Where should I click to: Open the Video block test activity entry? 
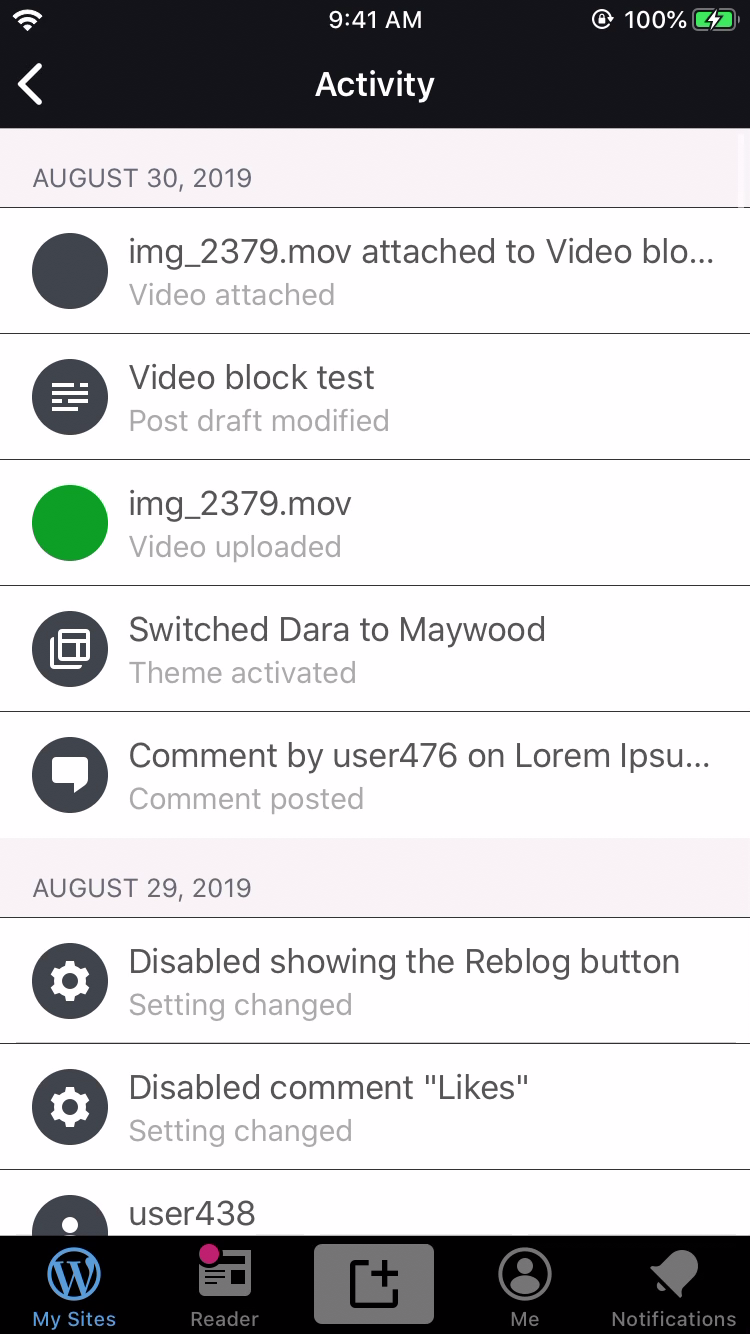[375, 396]
